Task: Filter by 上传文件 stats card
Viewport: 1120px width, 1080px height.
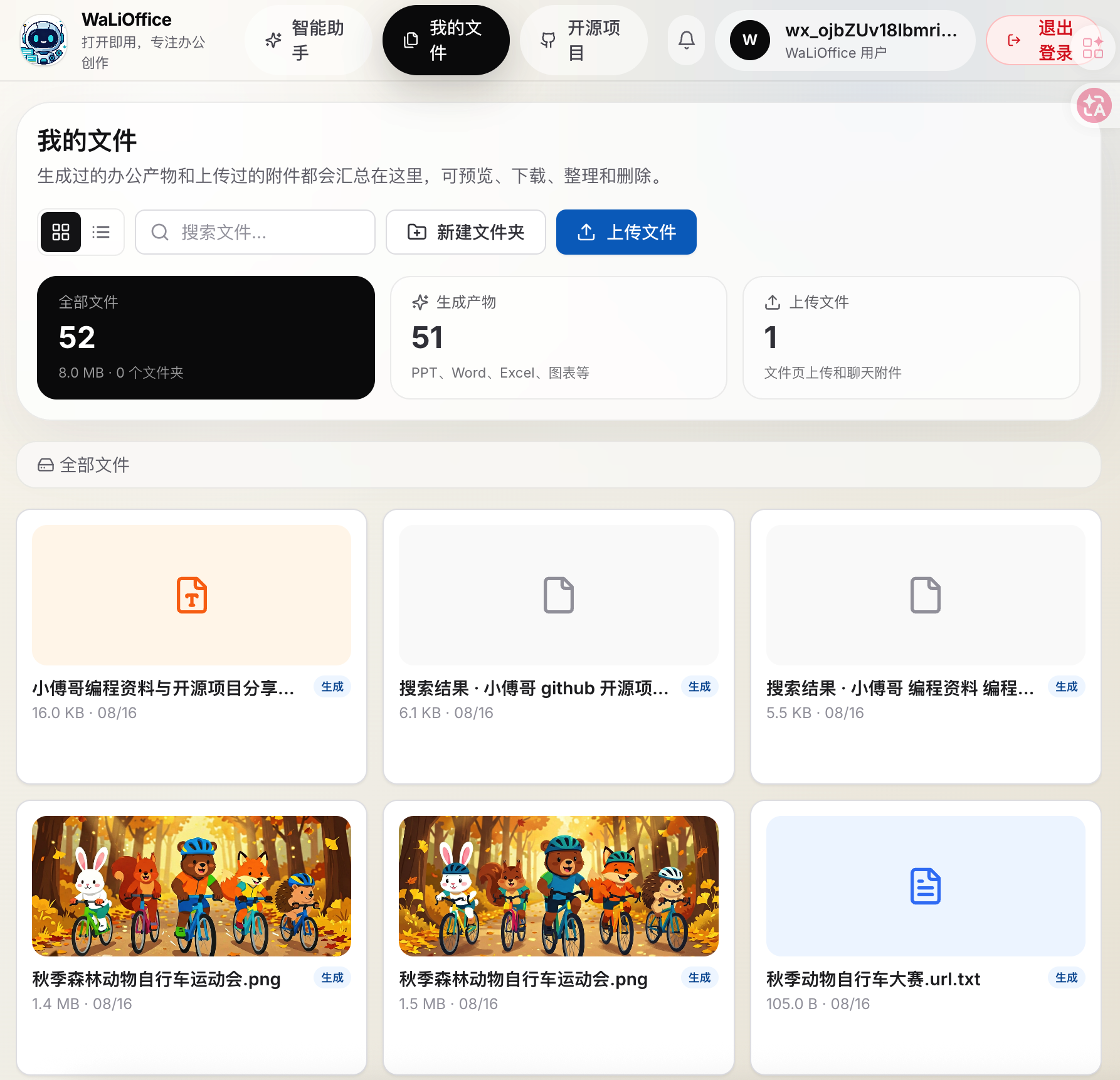Action: coord(911,337)
